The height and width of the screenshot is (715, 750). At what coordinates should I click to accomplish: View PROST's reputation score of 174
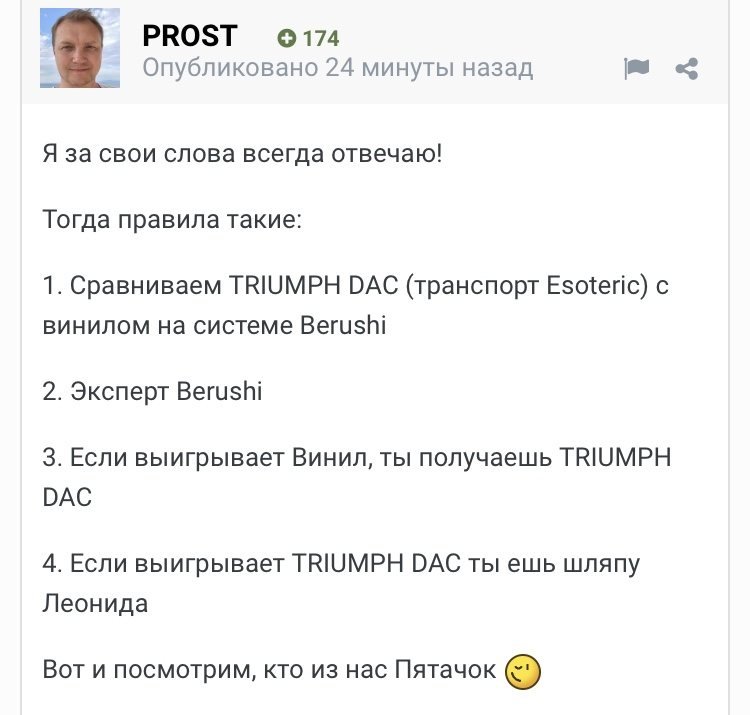click(x=309, y=39)
